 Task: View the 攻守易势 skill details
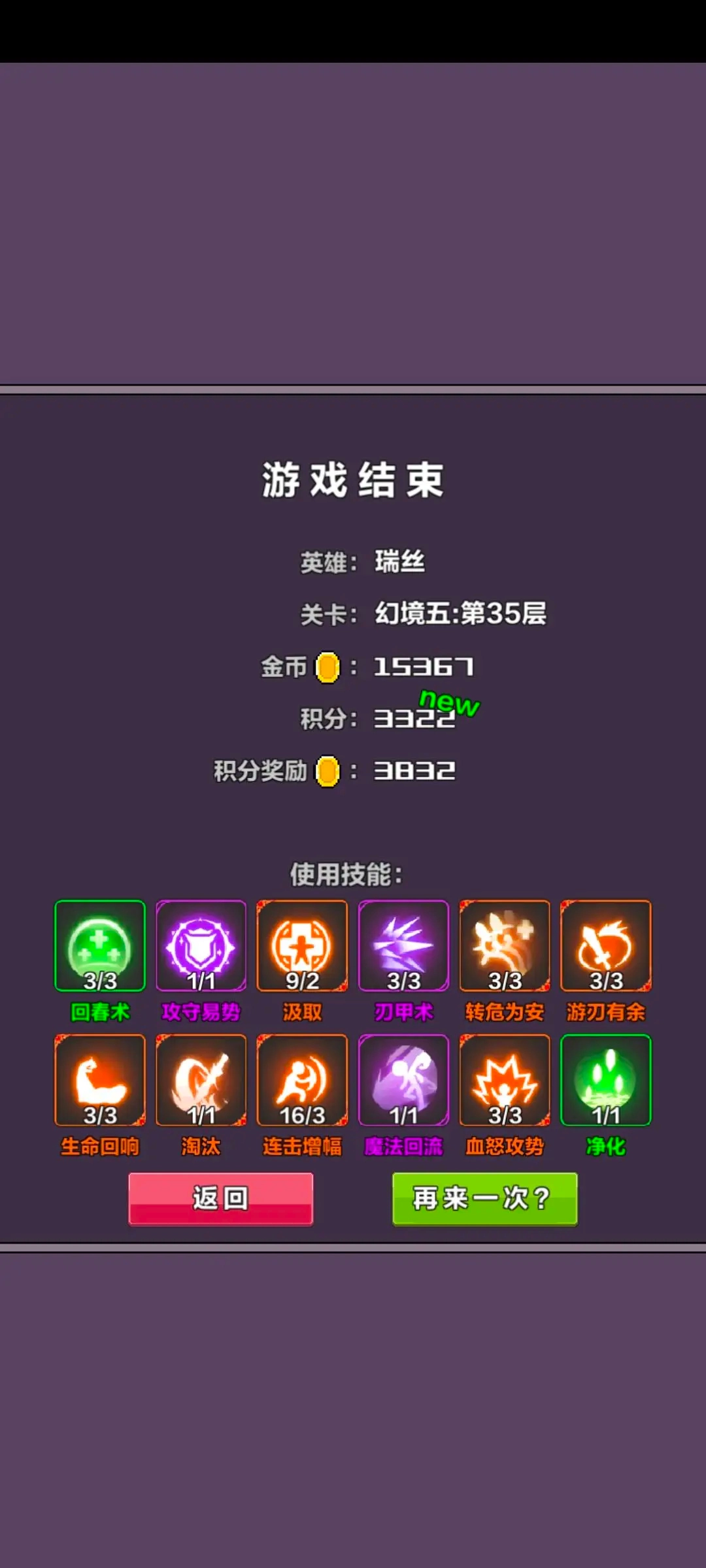click(x=201, y=945)
